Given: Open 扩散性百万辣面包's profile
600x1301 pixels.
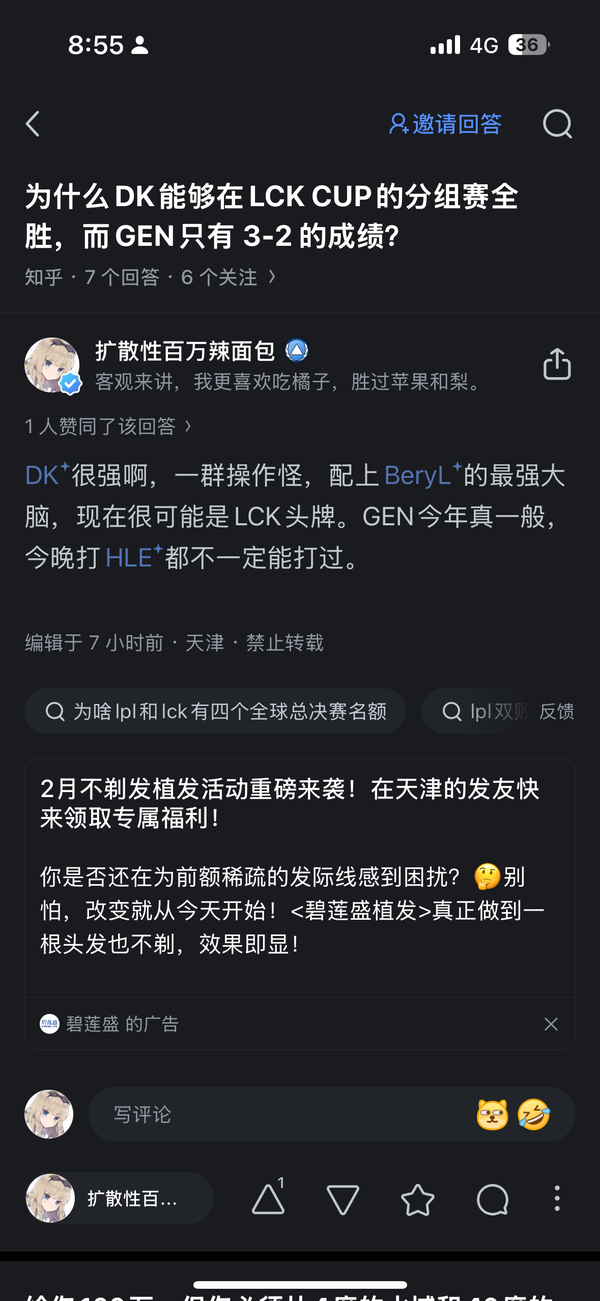Looking at the screenshot, I should tap(186, 350).
